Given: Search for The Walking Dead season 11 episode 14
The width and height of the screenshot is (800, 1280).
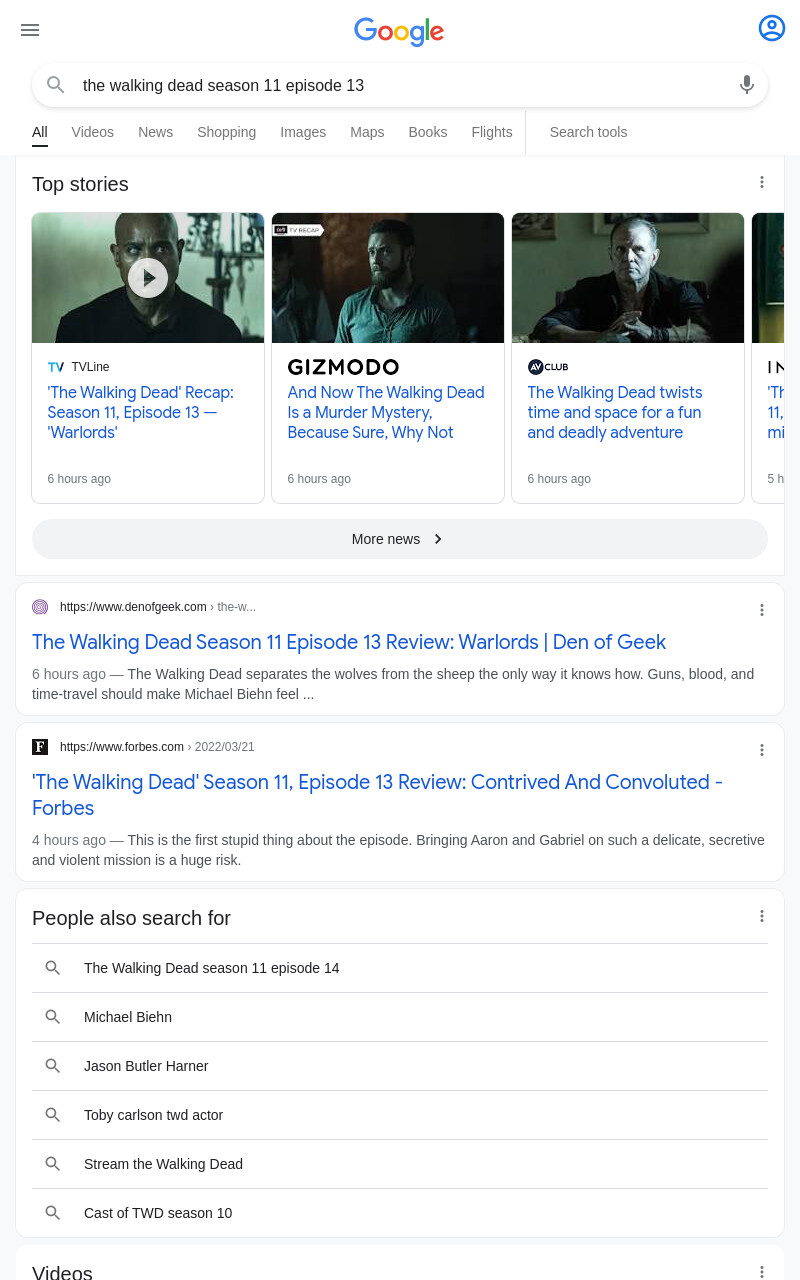Looking at the screenshot, I should point(400,968).
